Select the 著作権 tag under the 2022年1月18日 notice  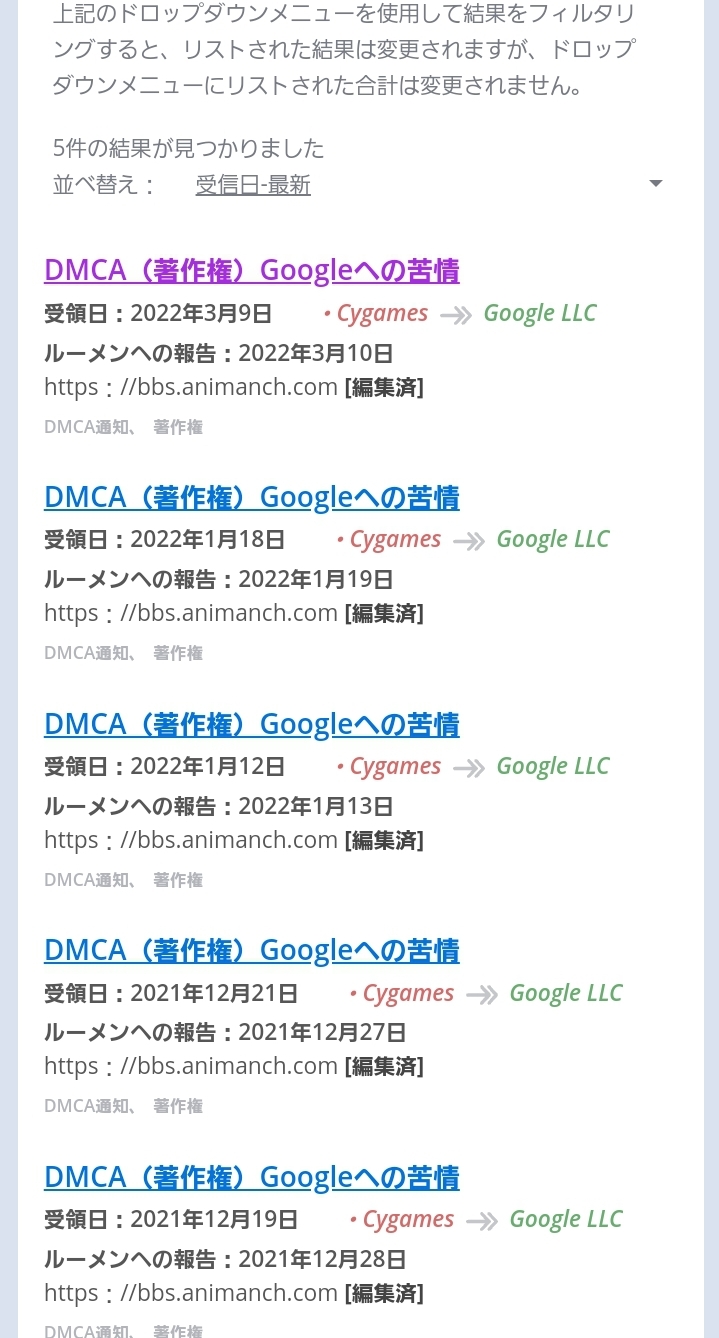pos(178,653)
